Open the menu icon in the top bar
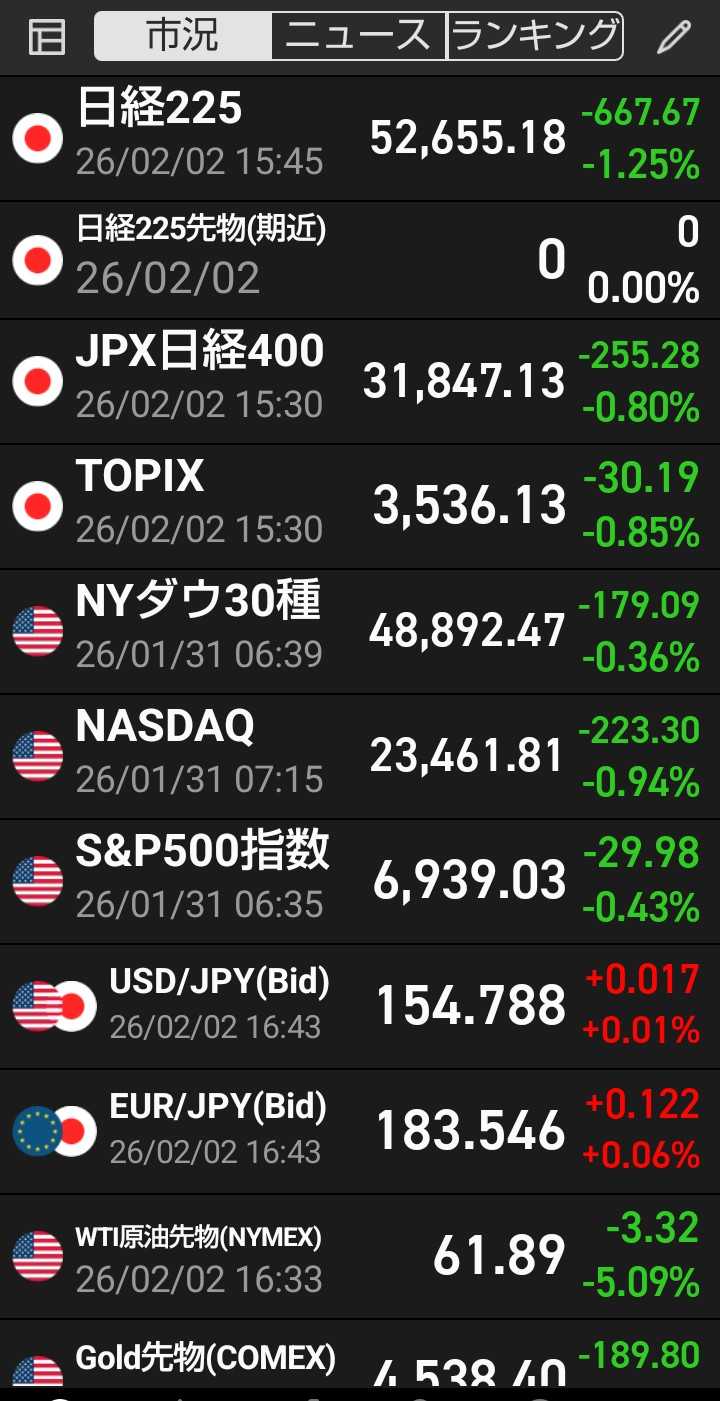Viewport: 720px width, 1401px height. (46, 38)
